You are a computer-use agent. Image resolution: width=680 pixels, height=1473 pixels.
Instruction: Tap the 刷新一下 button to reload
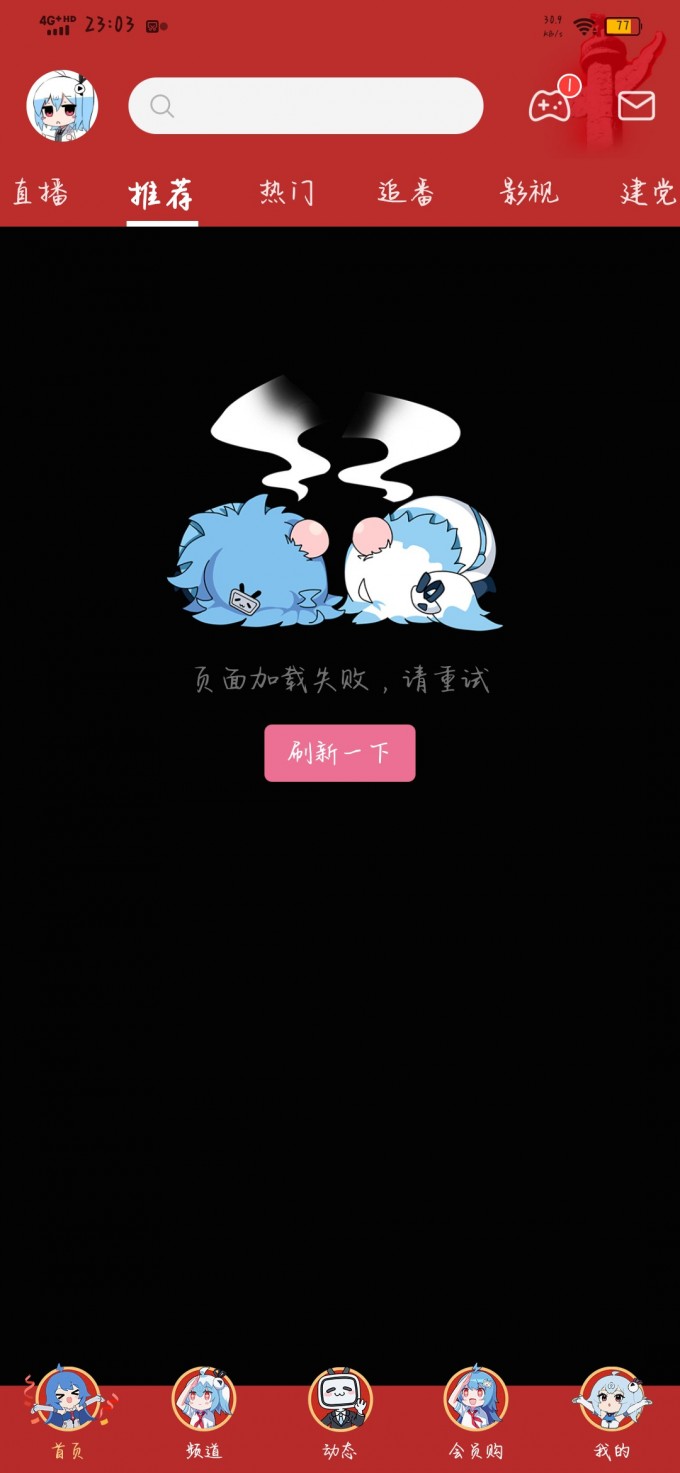click(339, 753)
